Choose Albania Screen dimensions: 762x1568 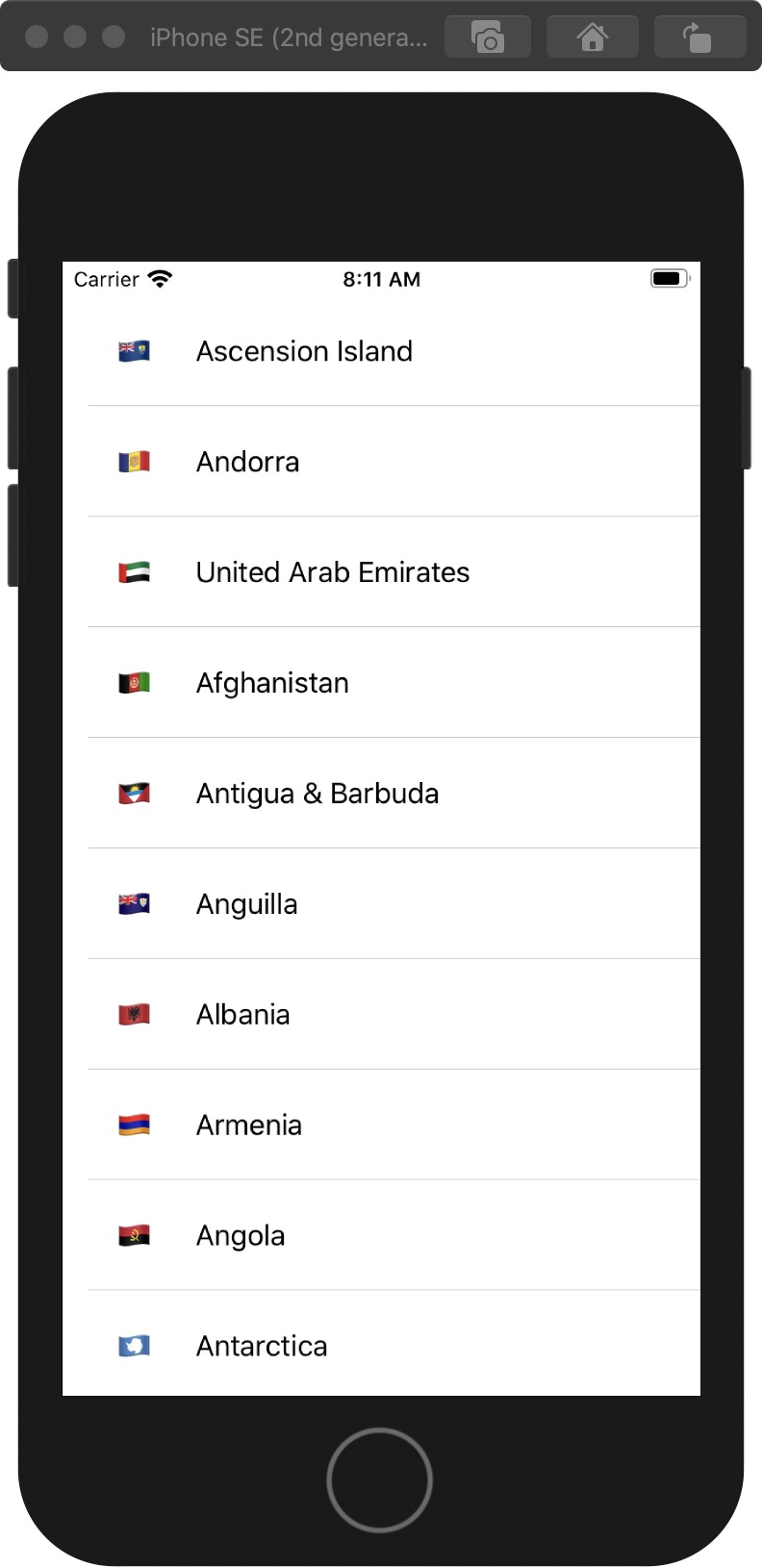pyautogui.click(x=243, y=1015)
